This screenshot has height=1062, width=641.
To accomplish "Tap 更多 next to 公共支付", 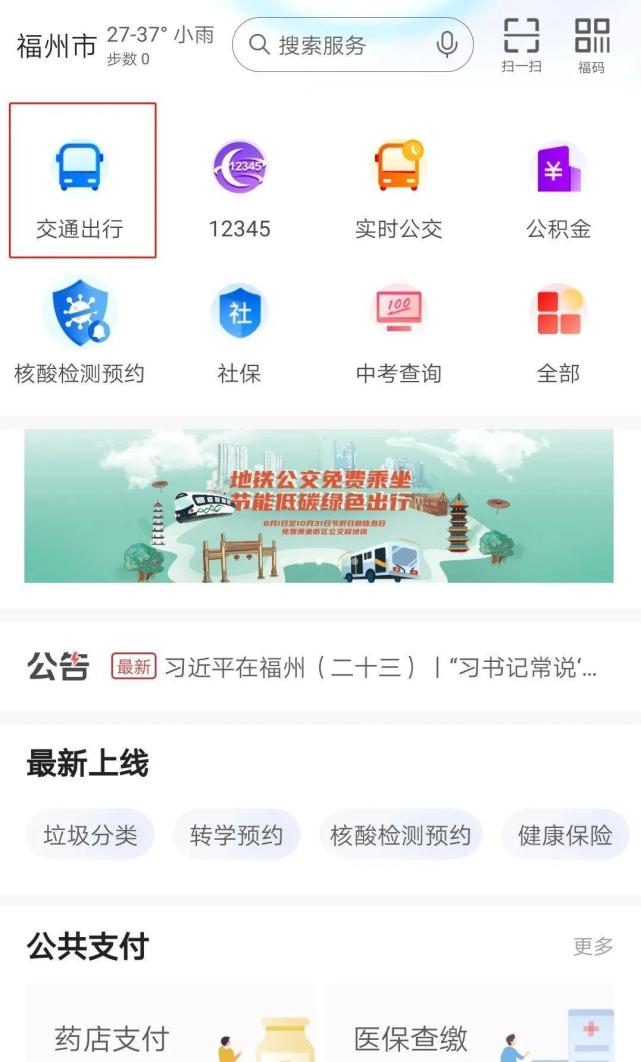I will [593, 946].
